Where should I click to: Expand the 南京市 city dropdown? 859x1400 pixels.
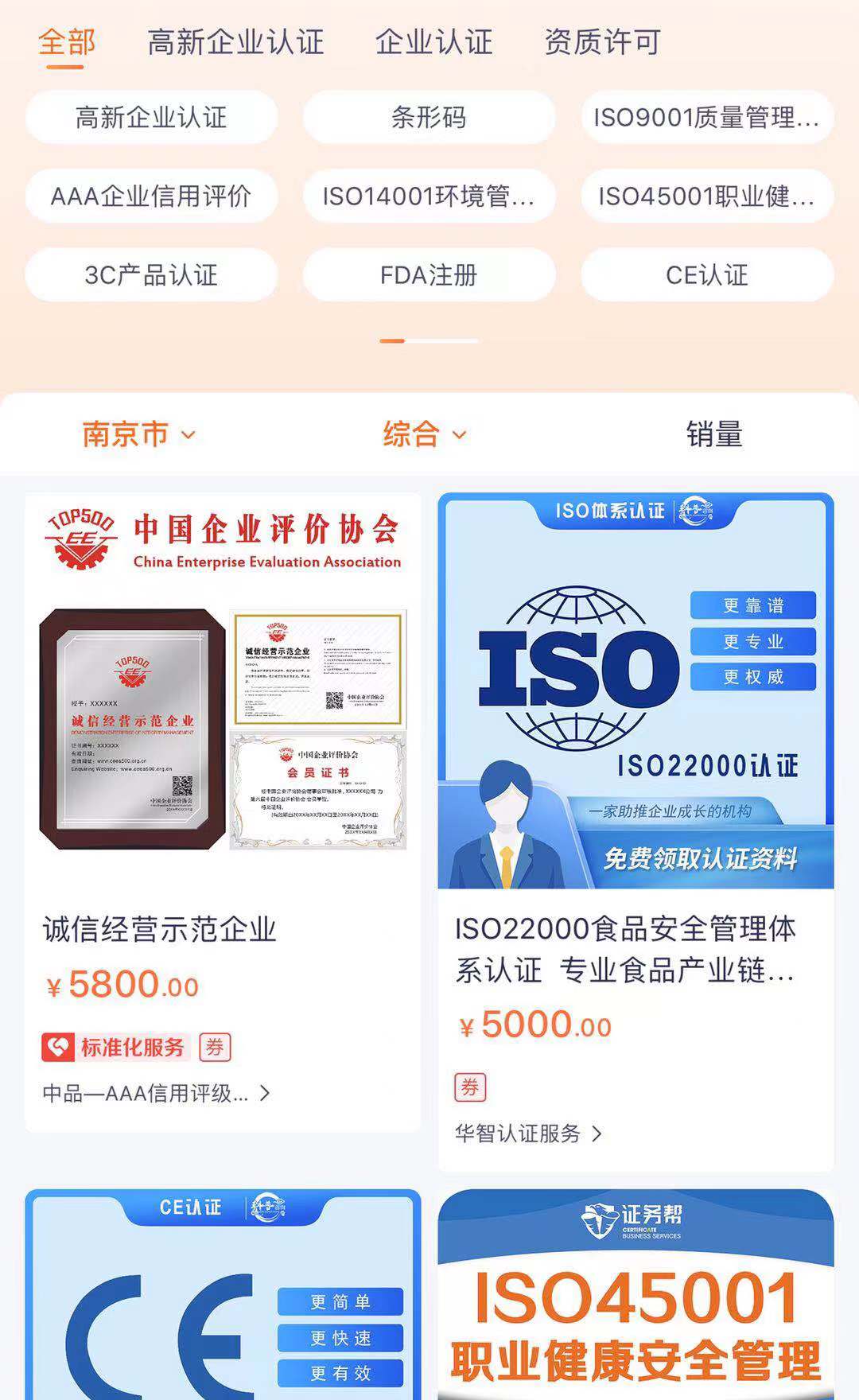[x=138, y=434]
